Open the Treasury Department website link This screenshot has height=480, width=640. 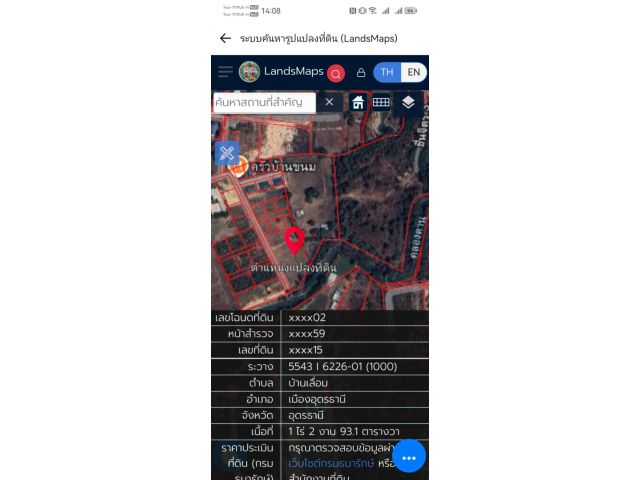coord(331,463)
